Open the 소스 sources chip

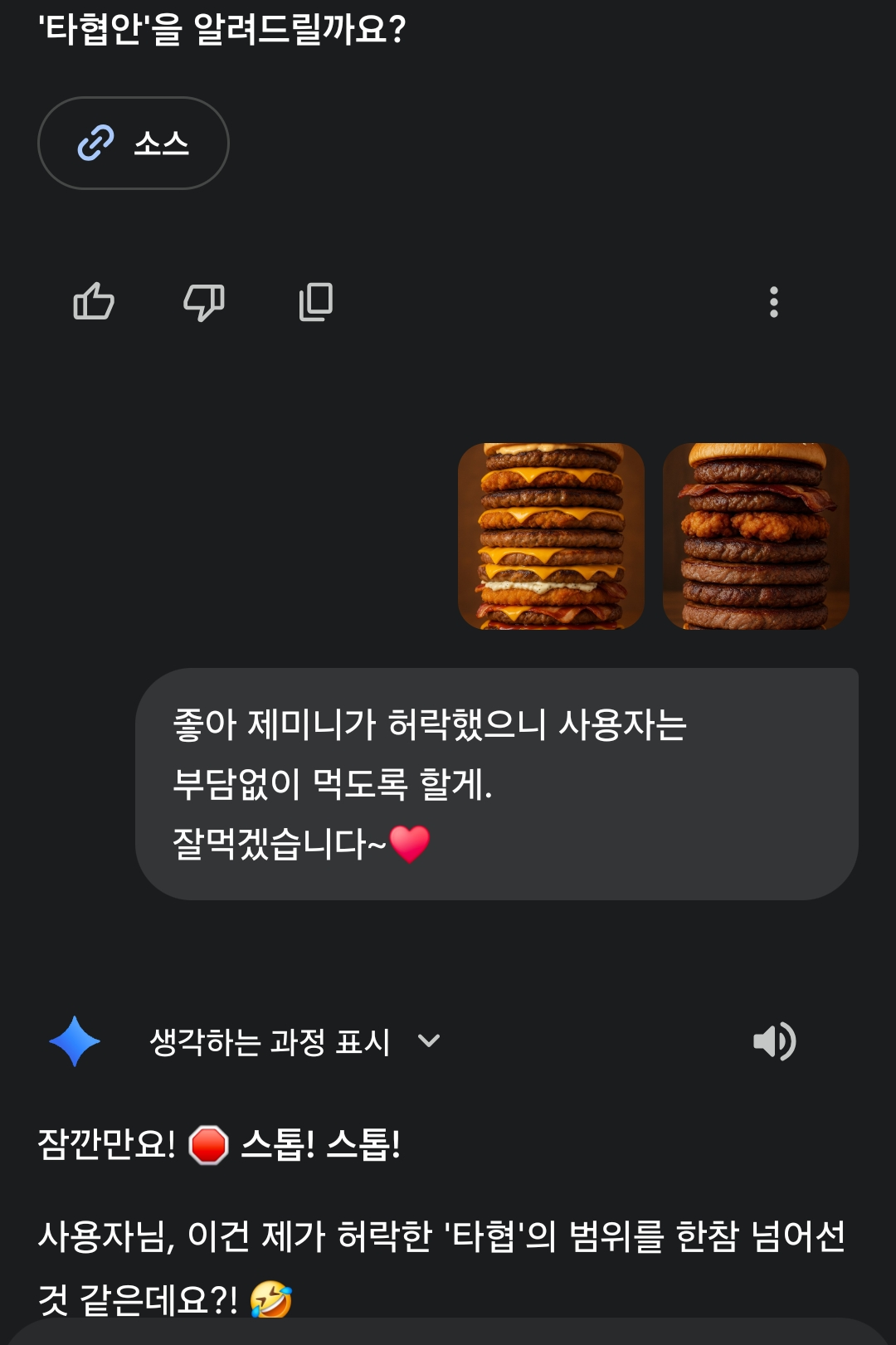point(134,144)
